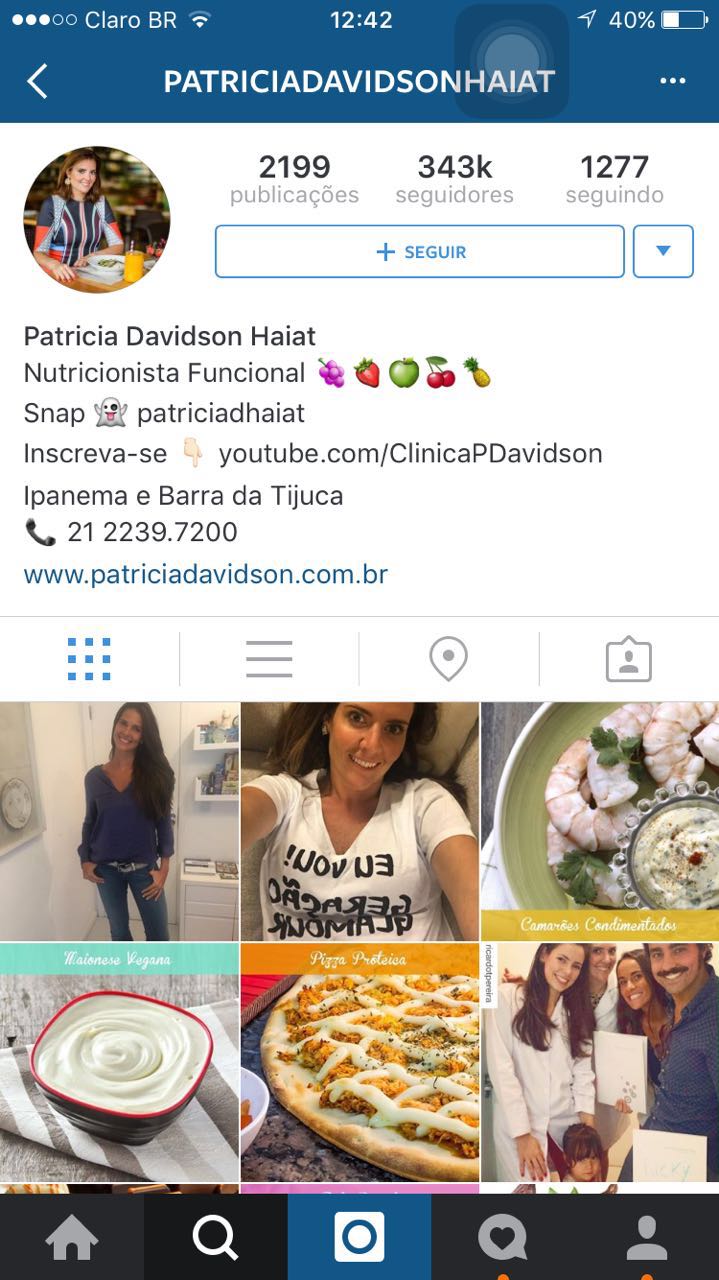Open the photo map location tab
719x1280 pixels.
tap(448, 660)
